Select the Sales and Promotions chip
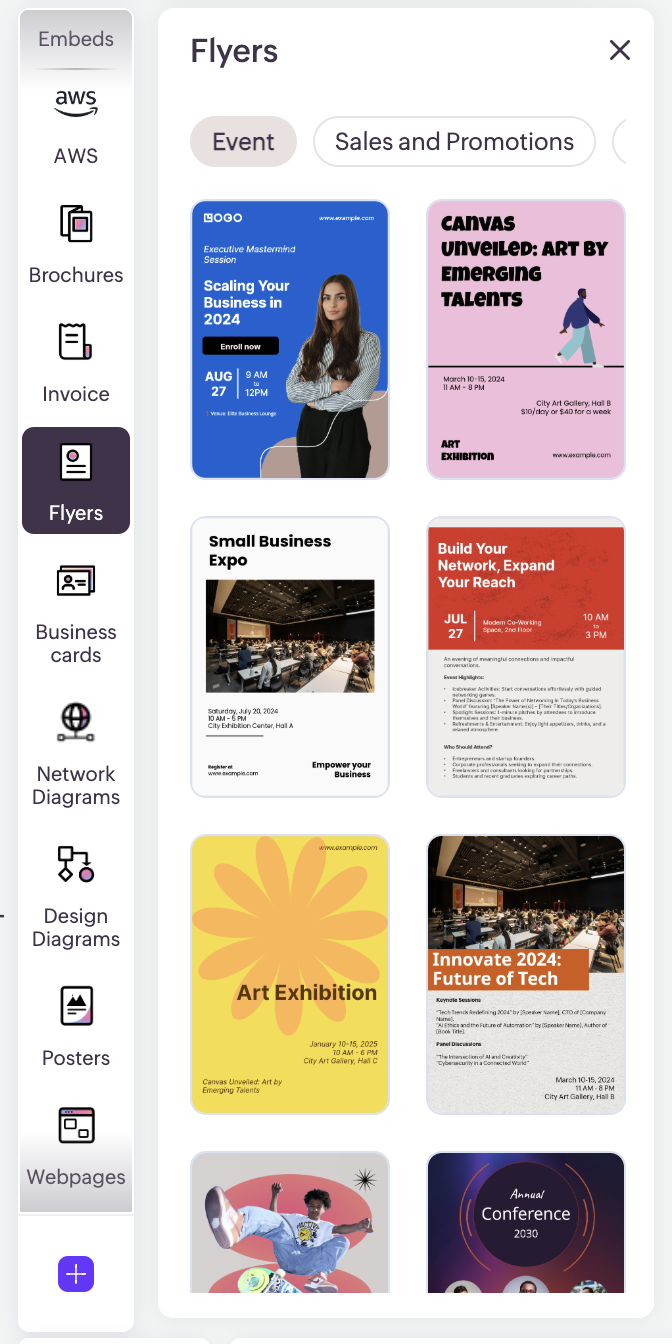 [454, 142]
